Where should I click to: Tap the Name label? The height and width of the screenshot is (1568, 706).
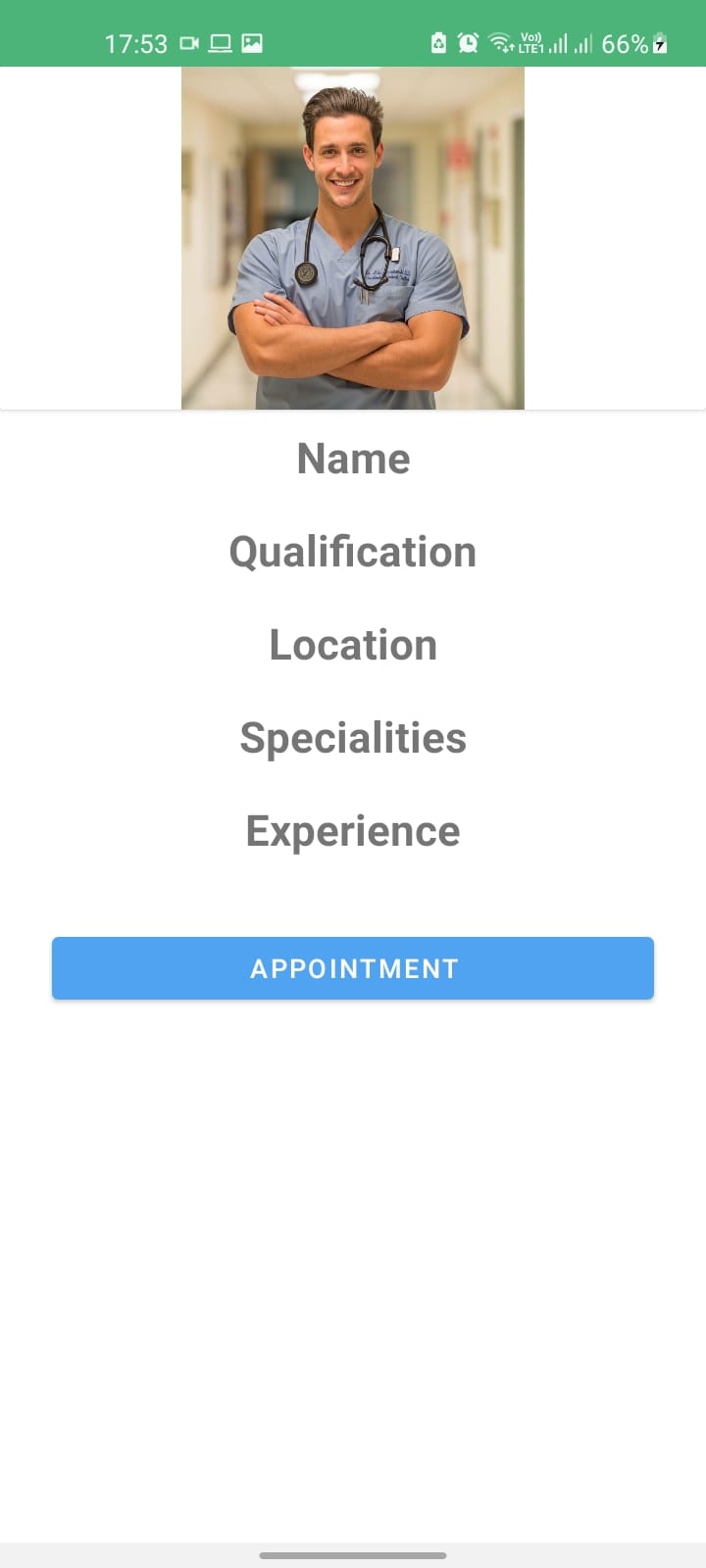[353, 459]
